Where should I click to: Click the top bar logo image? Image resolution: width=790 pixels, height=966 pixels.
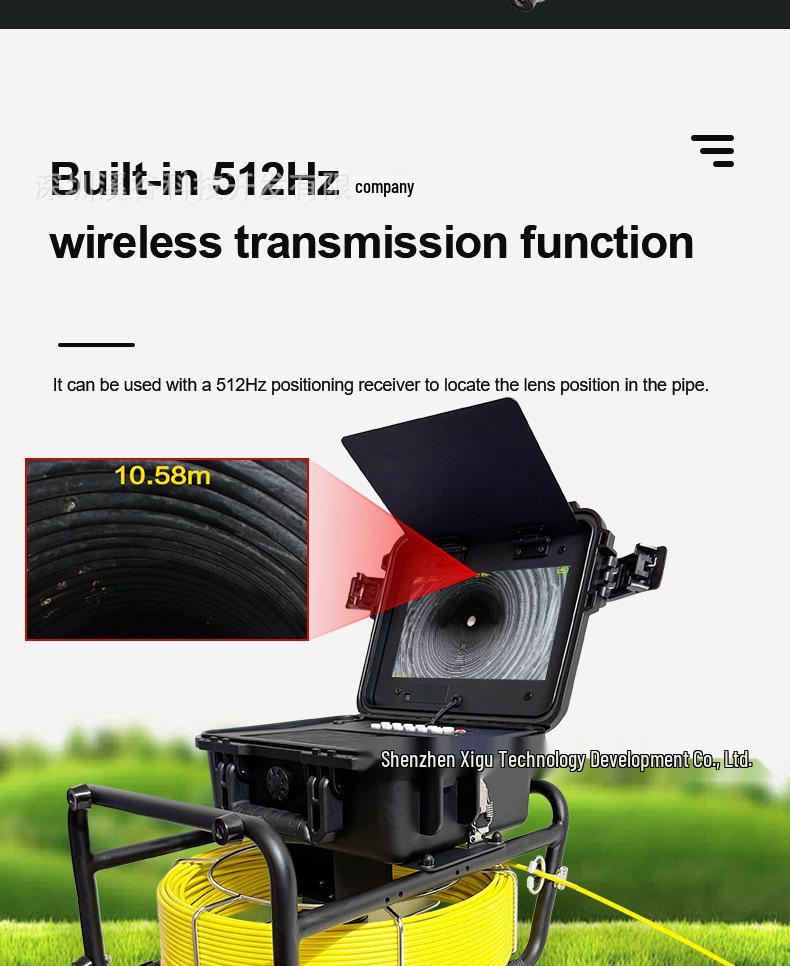(525, 5)
